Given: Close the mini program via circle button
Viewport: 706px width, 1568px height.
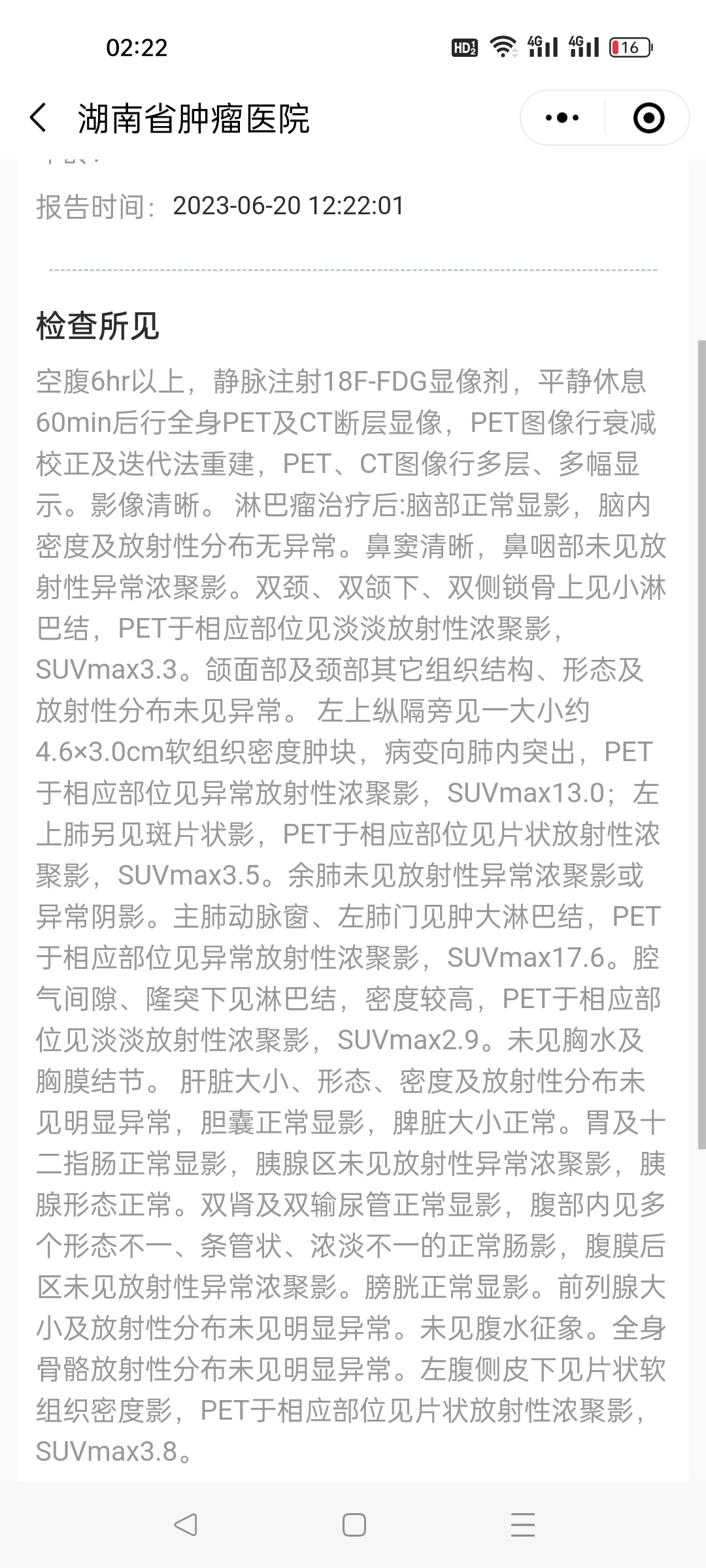Looking at the screenshot, I should (648, 118).
